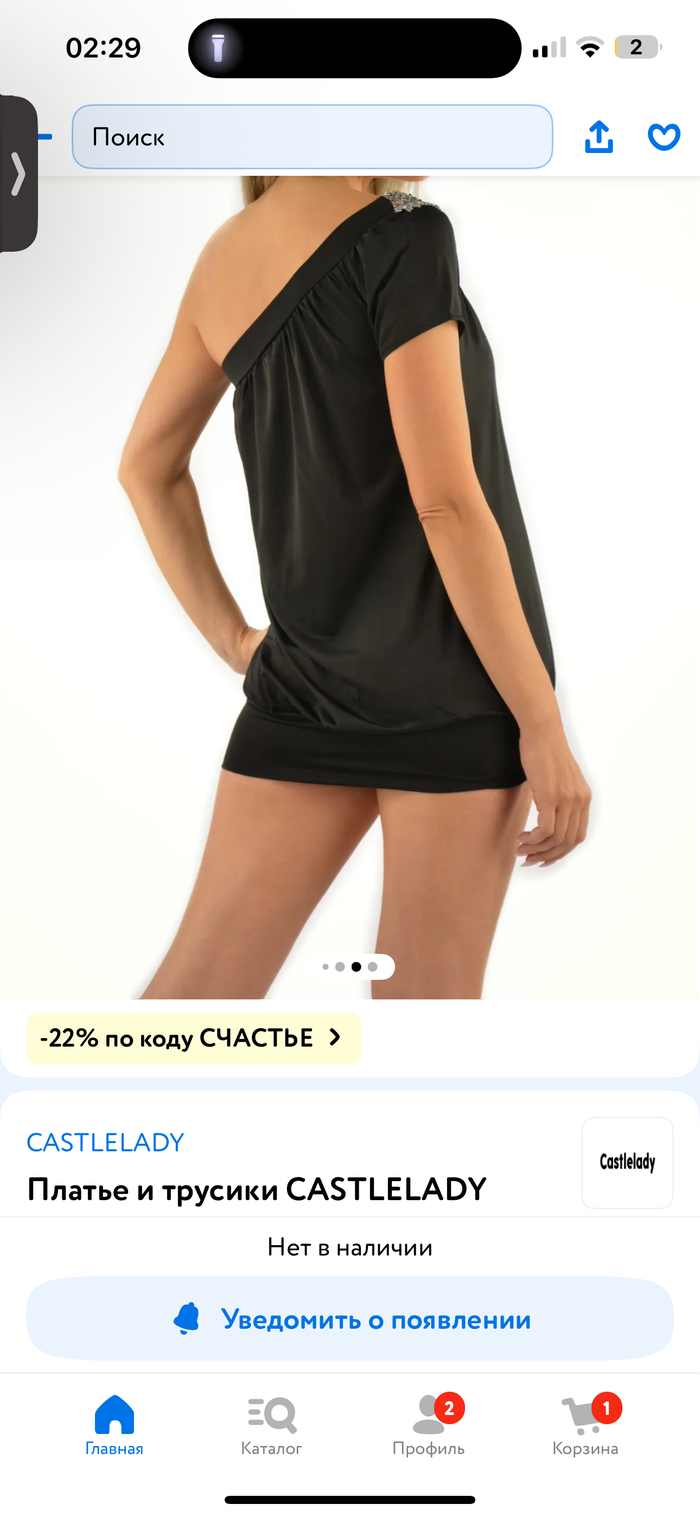Tap Уведомить о появлении button
Image resolution: width=700 pixels, height=1517 pixels.
click(350, 1320)
